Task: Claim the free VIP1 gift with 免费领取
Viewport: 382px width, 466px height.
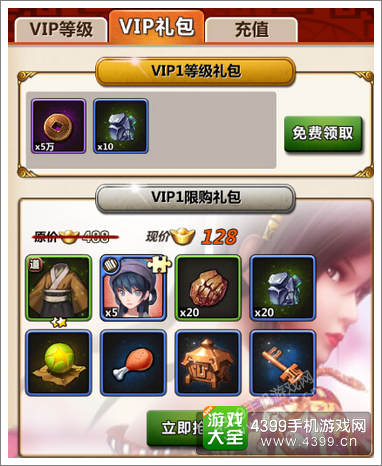Action: point(323,134)
